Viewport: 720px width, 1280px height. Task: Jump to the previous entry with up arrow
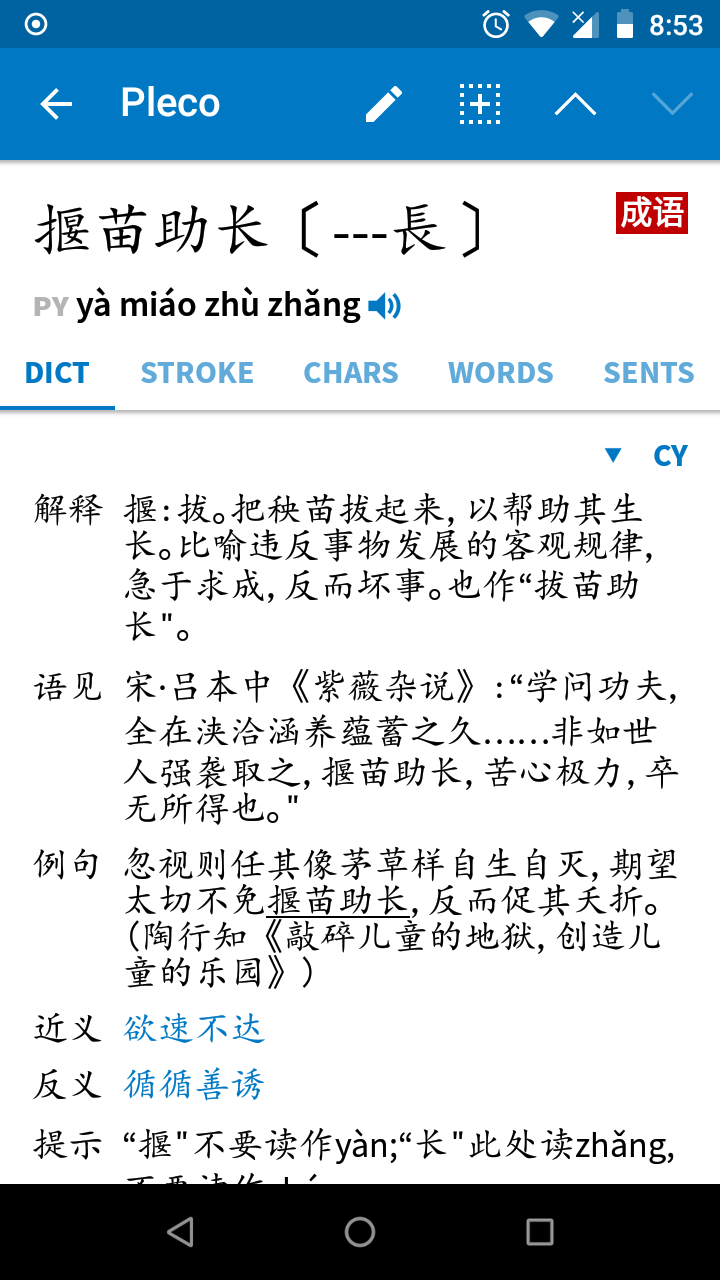click(x=576, y=104)
